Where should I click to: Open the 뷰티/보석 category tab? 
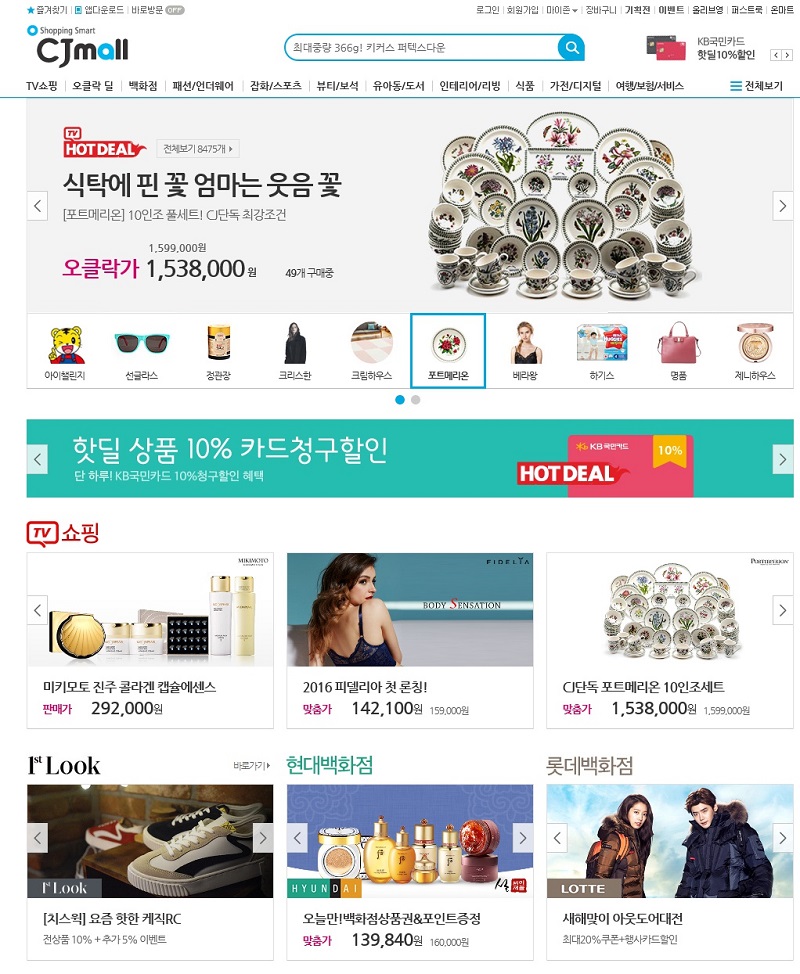[337, 86]
